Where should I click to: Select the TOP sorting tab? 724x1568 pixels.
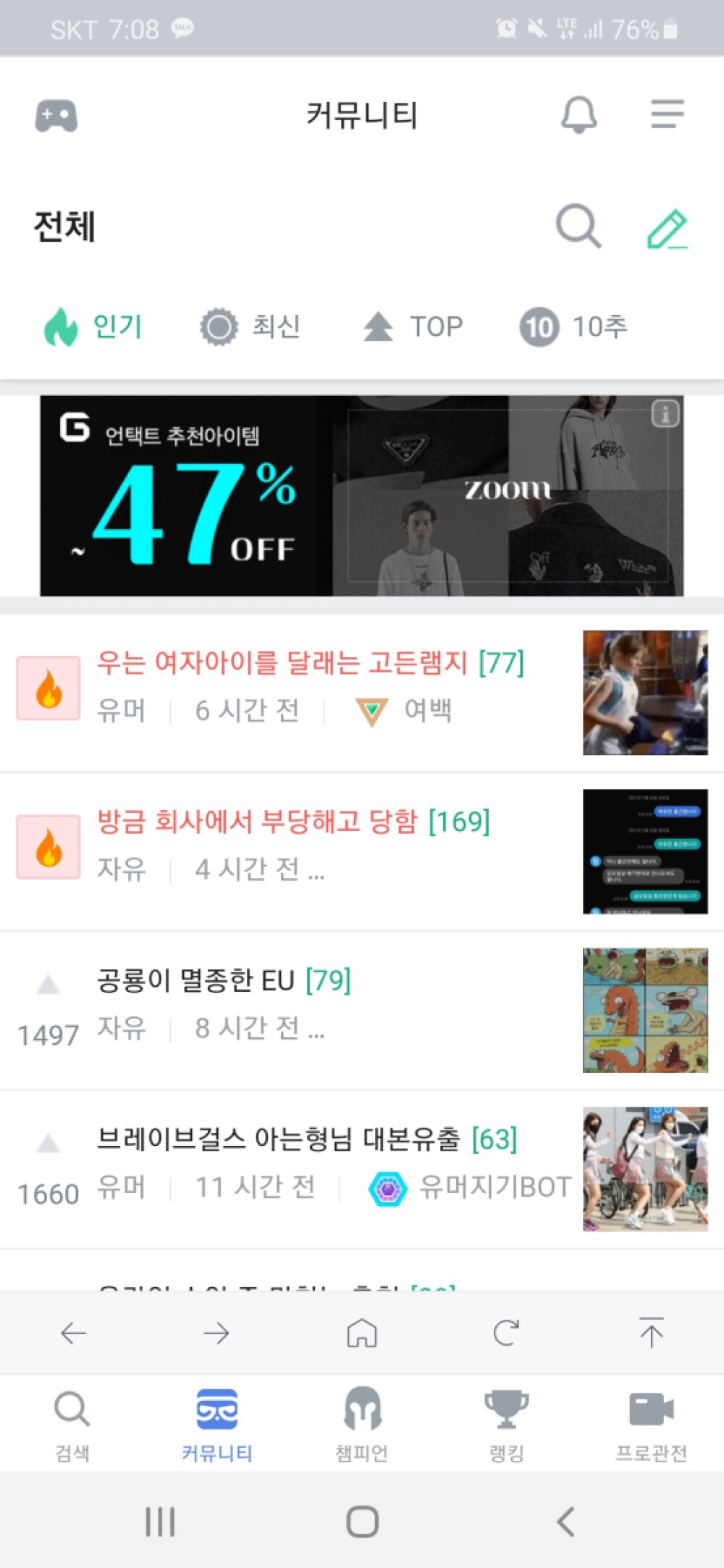(x=413, y=326)
